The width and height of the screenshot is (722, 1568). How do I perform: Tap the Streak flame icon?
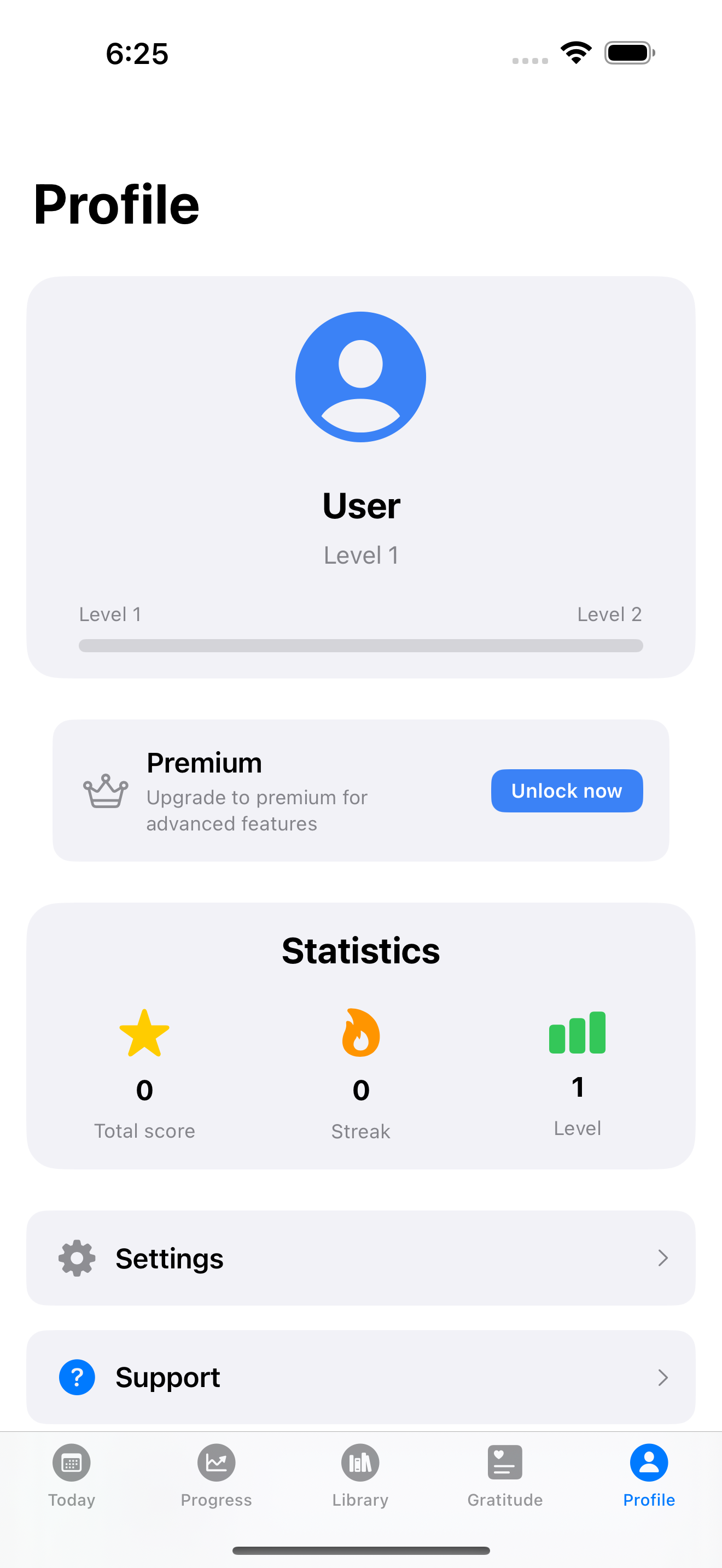pyautogui.click(x=360, y=1033)
